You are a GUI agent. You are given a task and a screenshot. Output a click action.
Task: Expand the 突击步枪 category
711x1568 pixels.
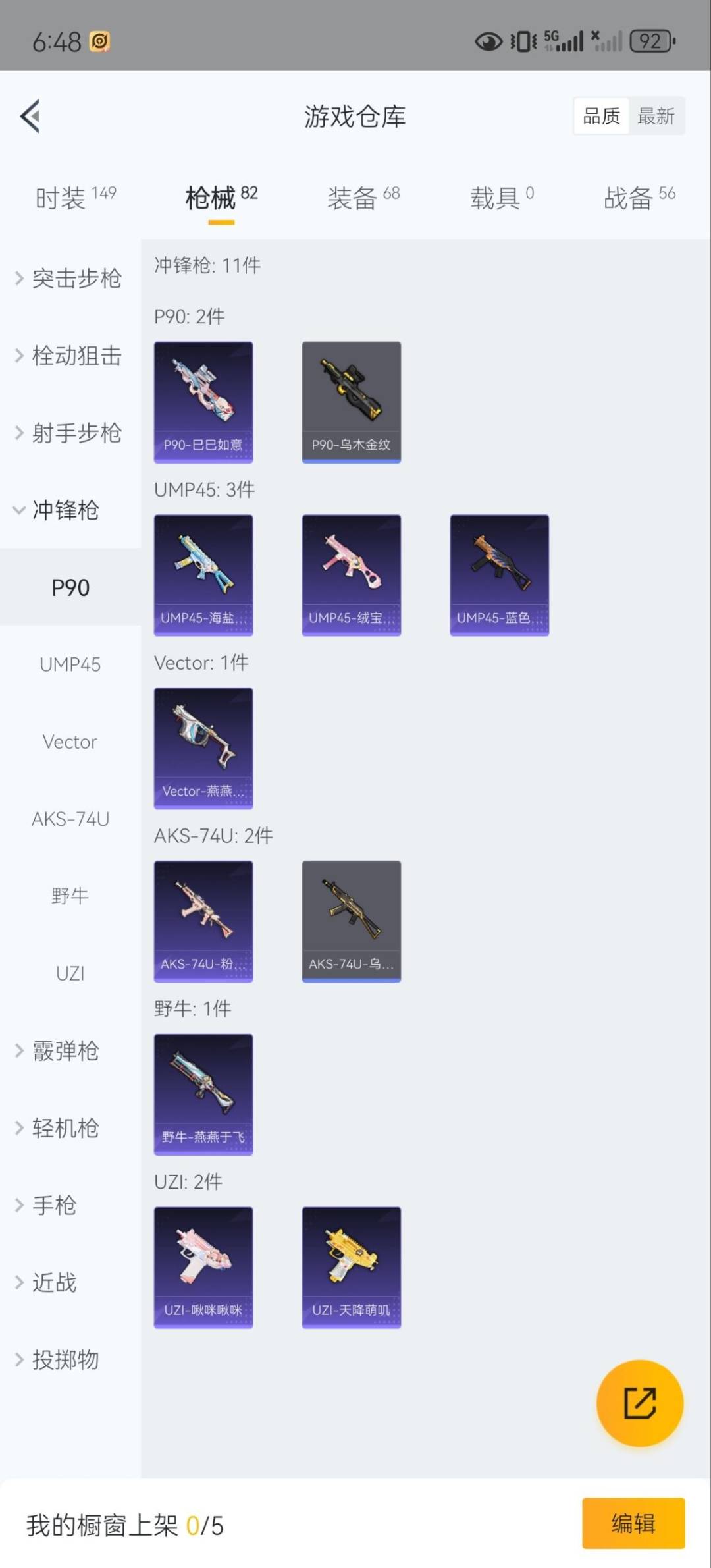point(70,279)
